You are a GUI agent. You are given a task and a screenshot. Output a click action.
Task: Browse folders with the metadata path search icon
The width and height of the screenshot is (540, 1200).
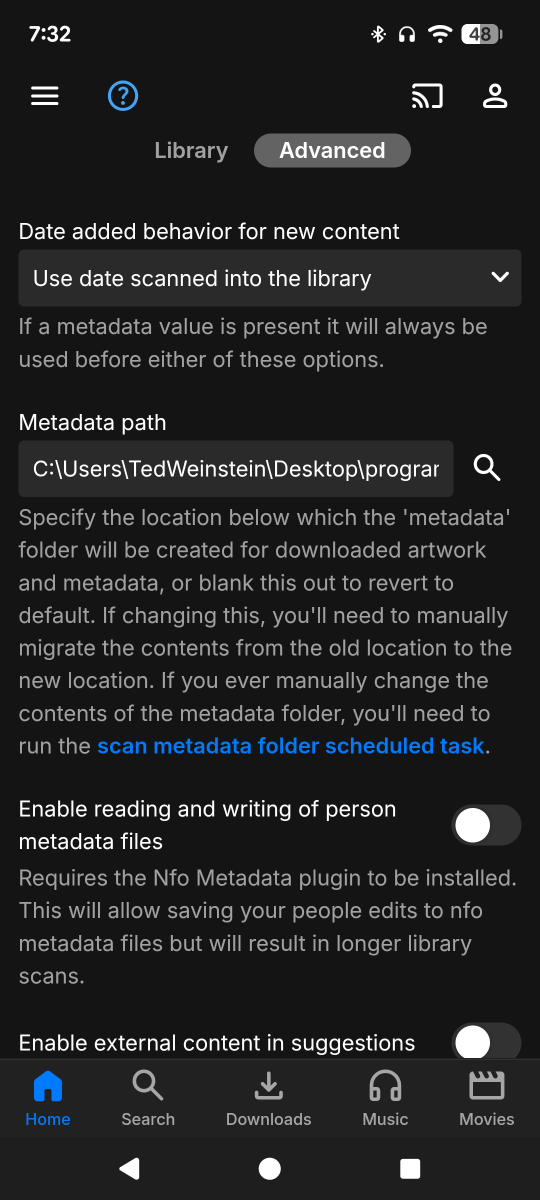click(x=487, y=468)
